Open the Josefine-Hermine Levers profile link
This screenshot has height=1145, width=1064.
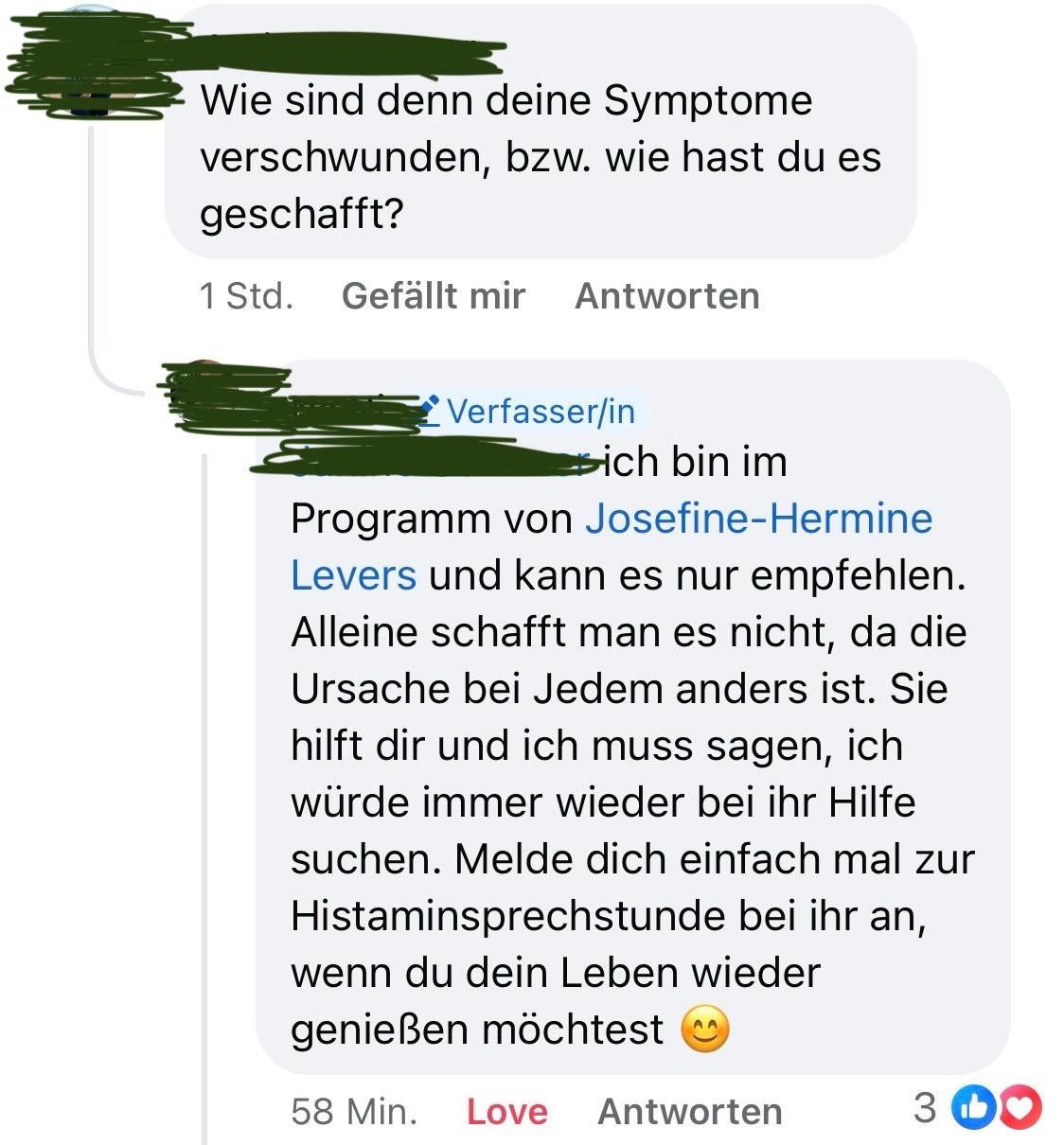pos(758,519)
